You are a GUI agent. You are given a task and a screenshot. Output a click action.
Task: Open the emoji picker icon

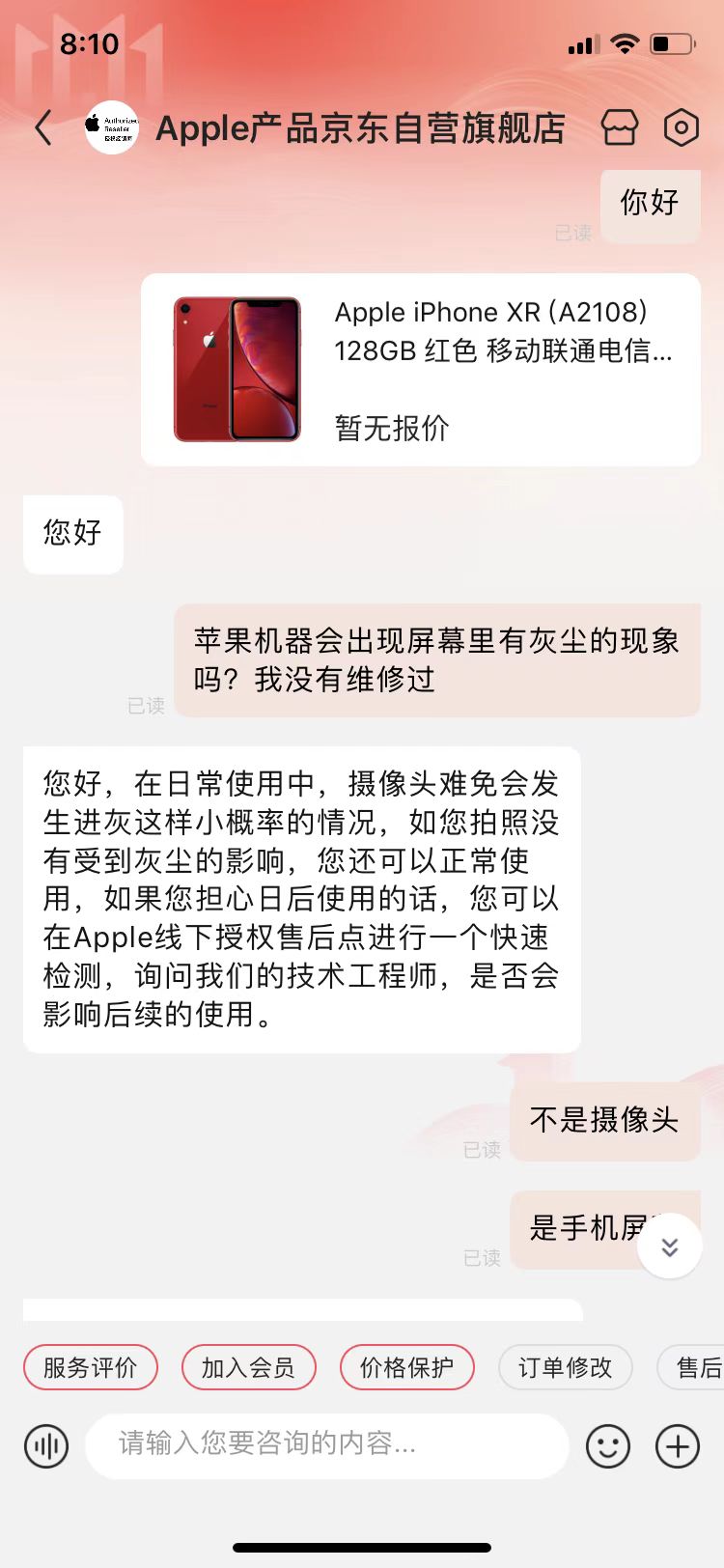[607, 1446]
